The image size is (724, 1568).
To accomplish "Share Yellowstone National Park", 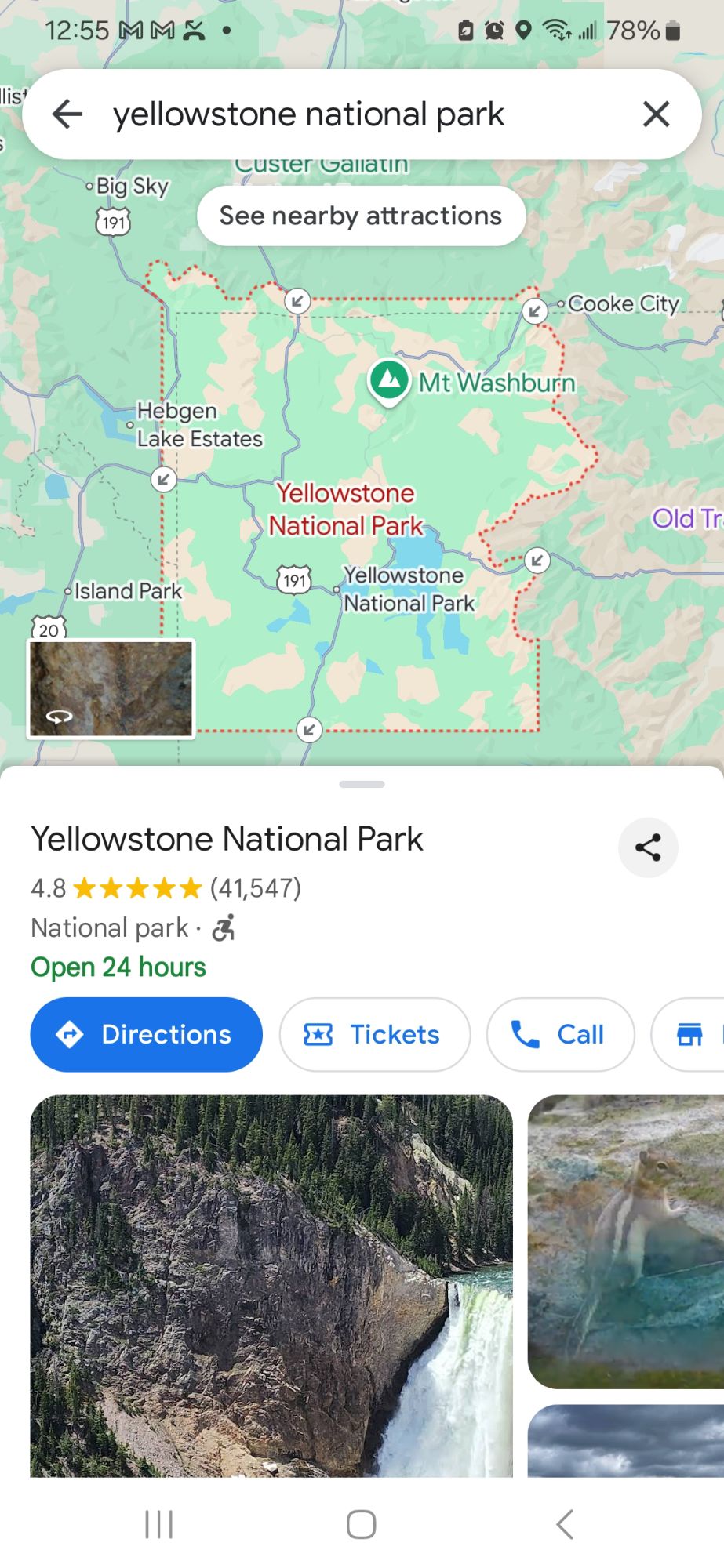I will click(648, 848).
